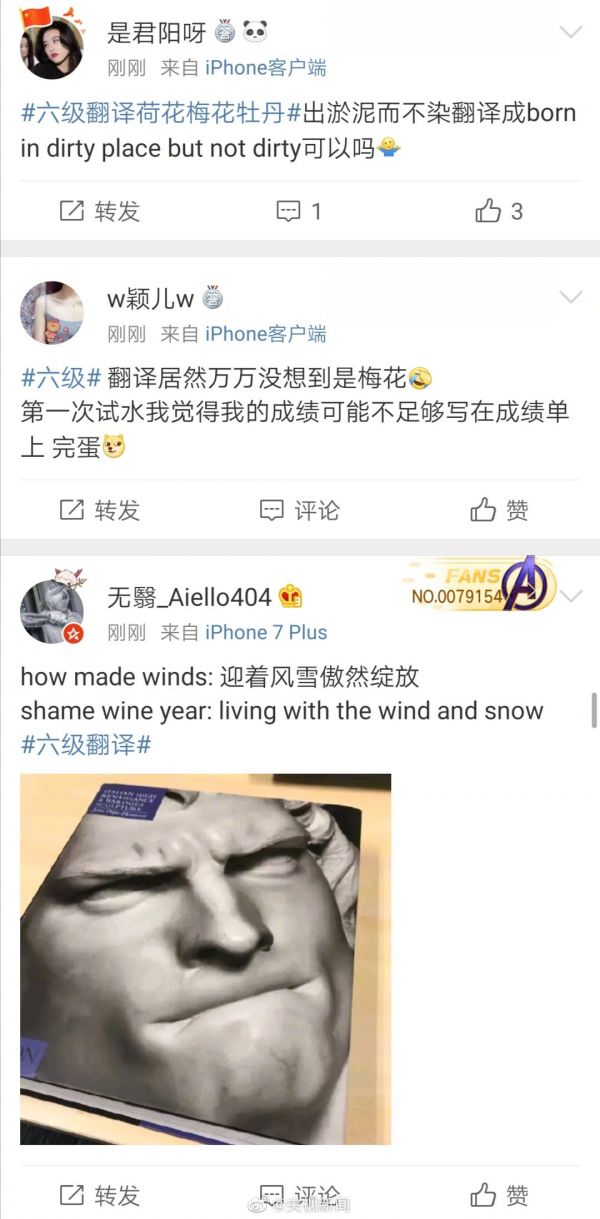
Task: Open 无翳_Aiello404's profile avatar
Action: coord(51,610)
